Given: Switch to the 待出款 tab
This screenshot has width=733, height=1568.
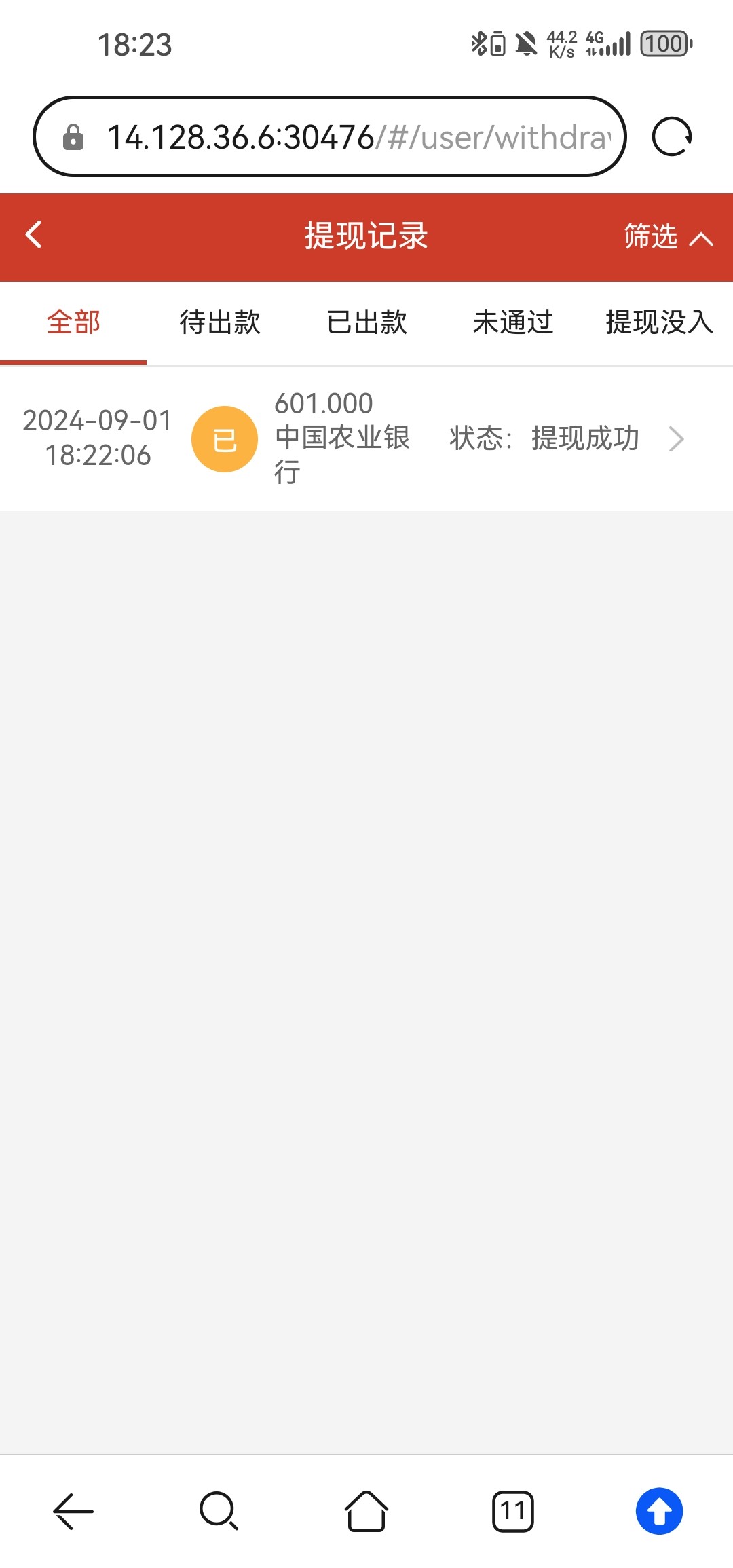Looking at the screenshot, I should [x=220, y=322].
